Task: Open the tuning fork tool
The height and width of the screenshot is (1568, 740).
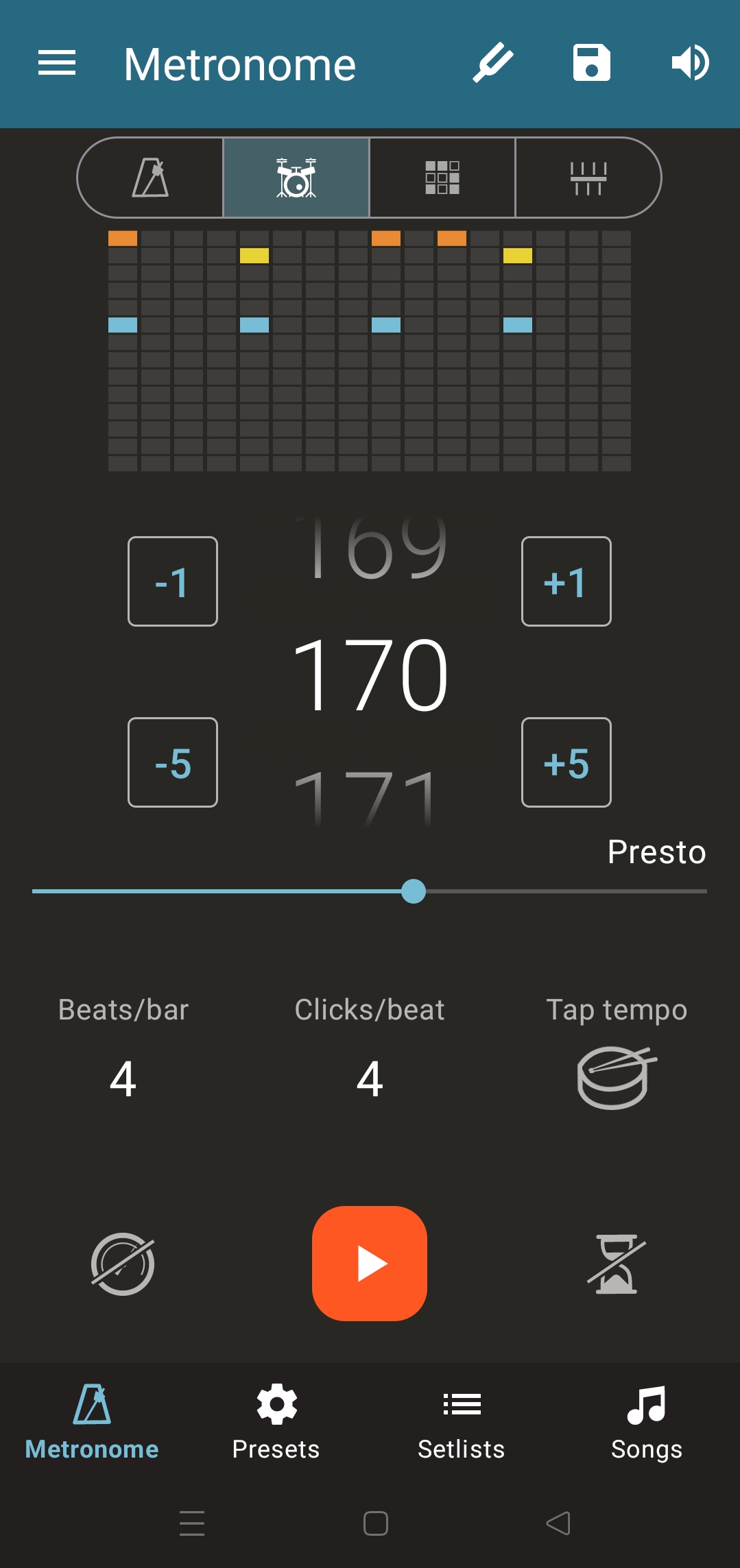Action: pos(493,64)
